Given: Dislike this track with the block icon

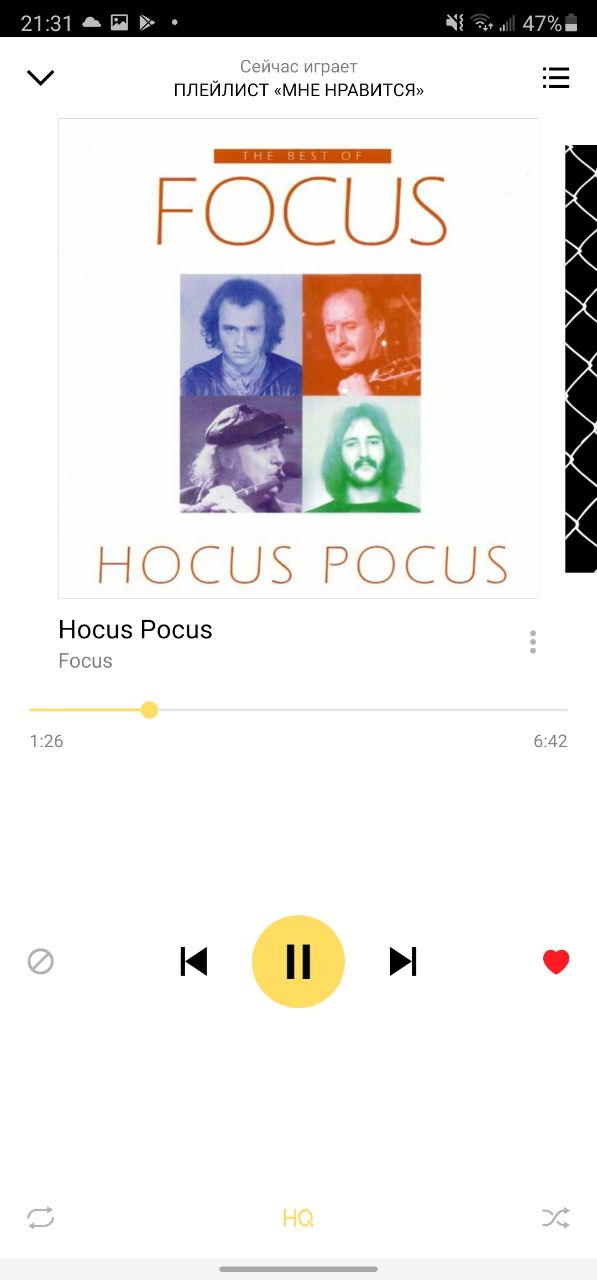Looking at the screenshot, I should (41, 962).
